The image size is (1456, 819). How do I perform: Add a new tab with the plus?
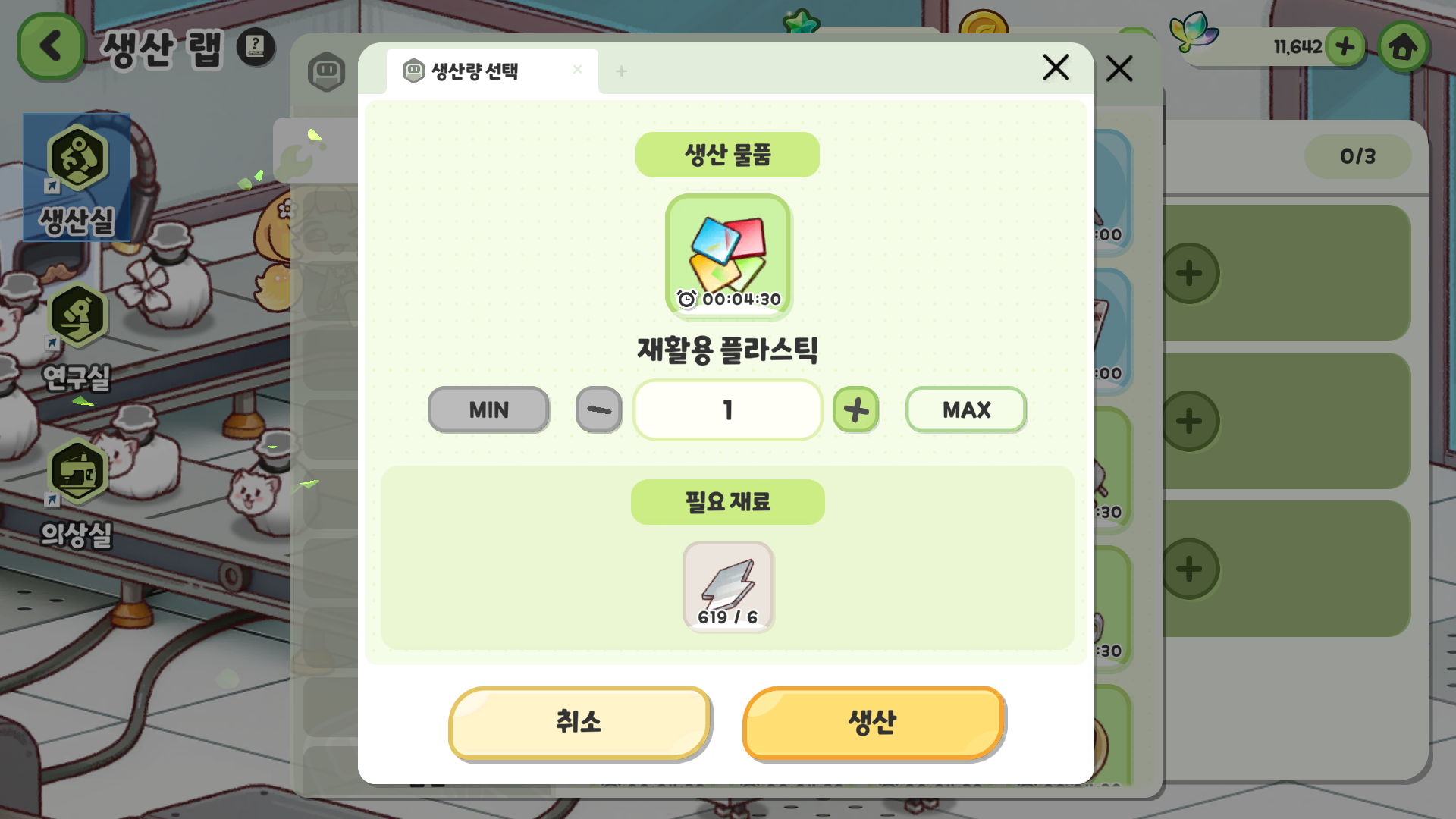[621, 71]
